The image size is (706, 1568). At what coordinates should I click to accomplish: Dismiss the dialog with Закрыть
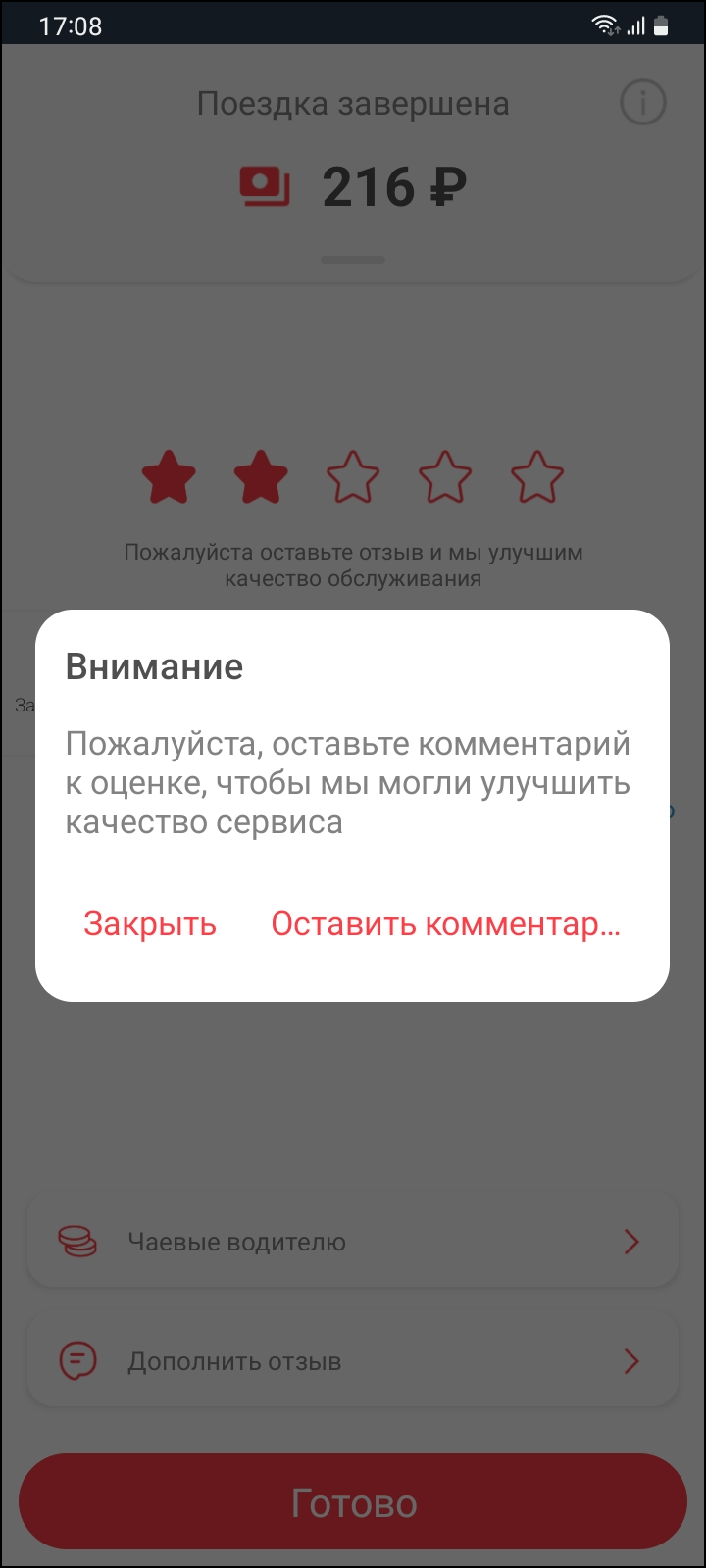(150, 924)
